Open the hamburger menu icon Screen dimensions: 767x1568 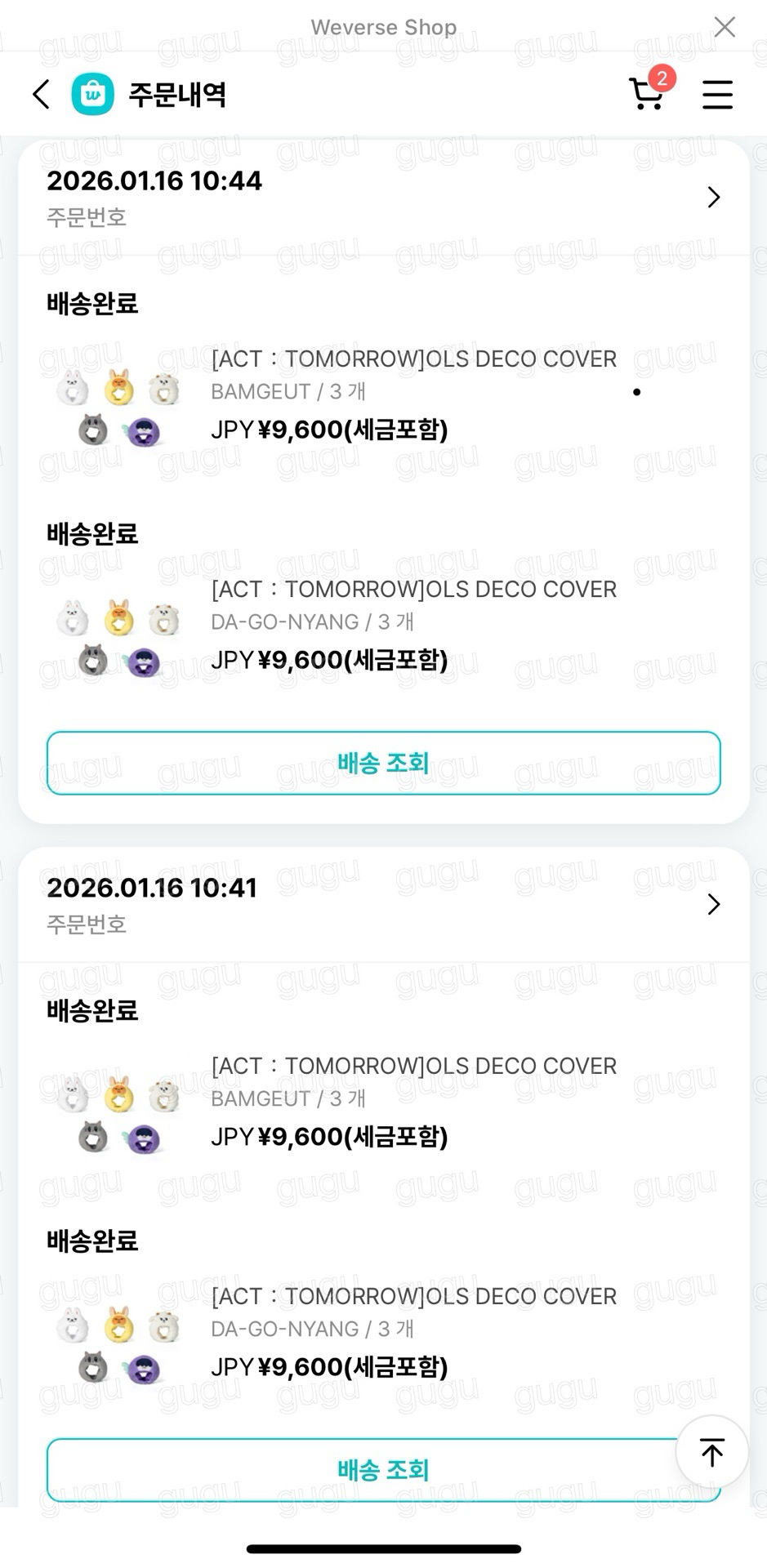coord(717,94)
